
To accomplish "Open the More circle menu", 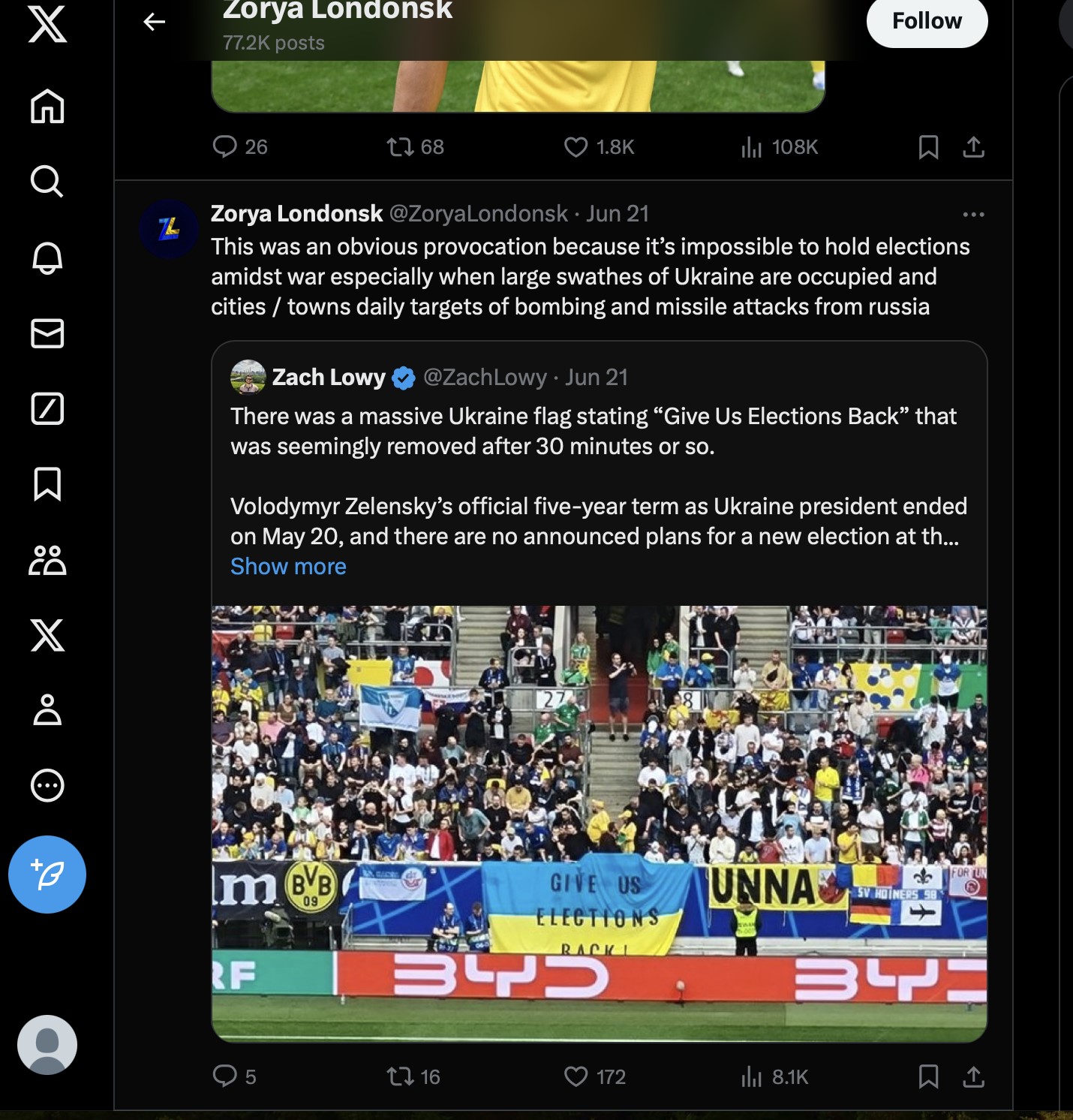I will (x=47, y=785).
